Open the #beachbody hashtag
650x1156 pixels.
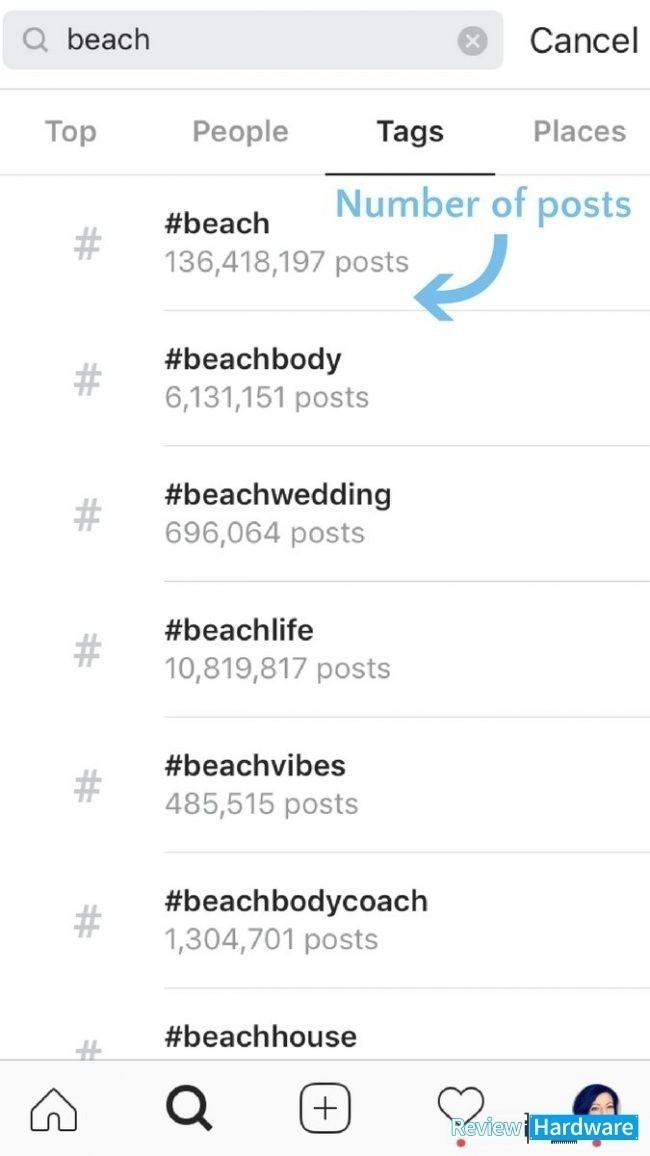click(x=325, y=378)
